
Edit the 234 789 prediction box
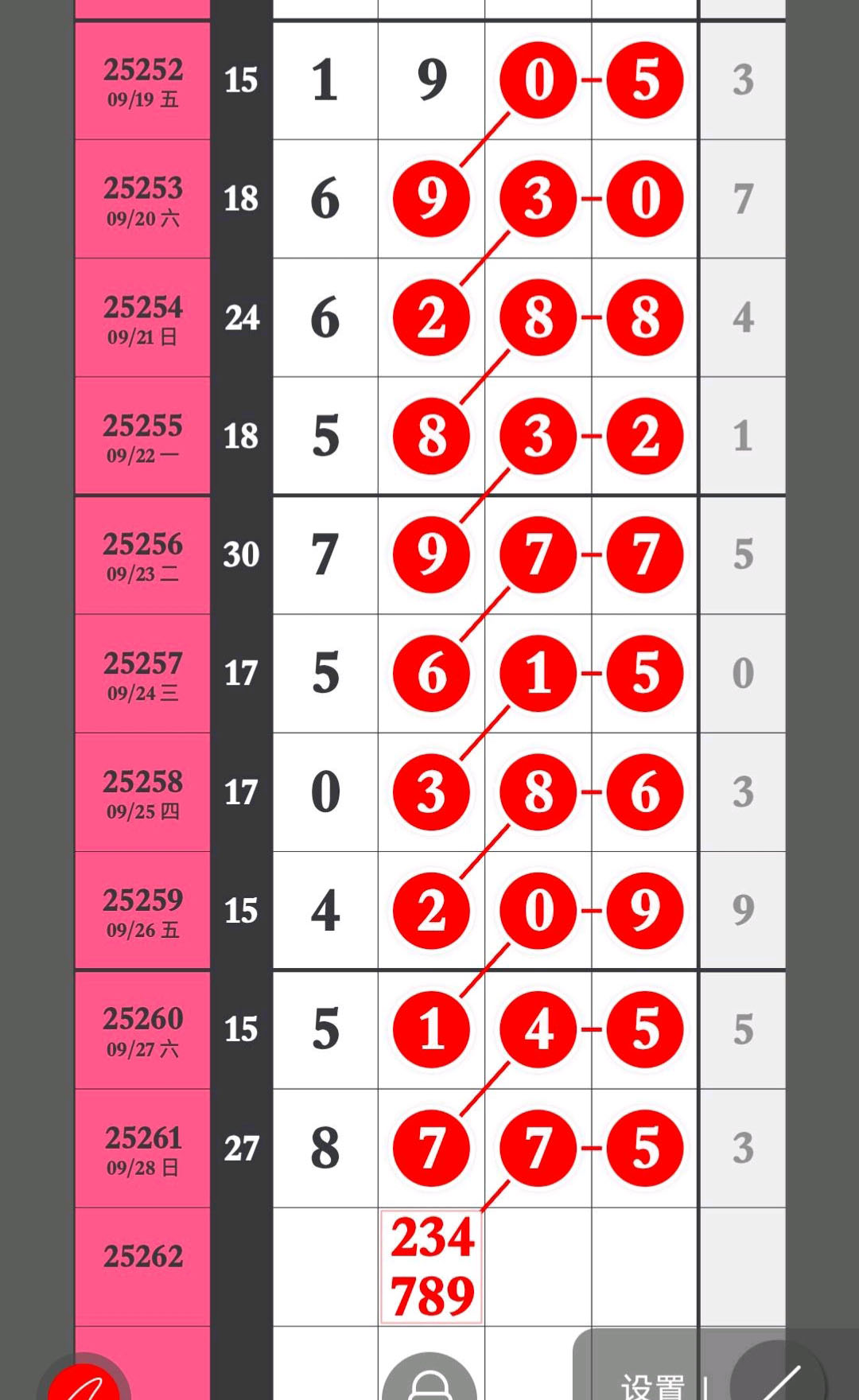[x=432, y=1267]
